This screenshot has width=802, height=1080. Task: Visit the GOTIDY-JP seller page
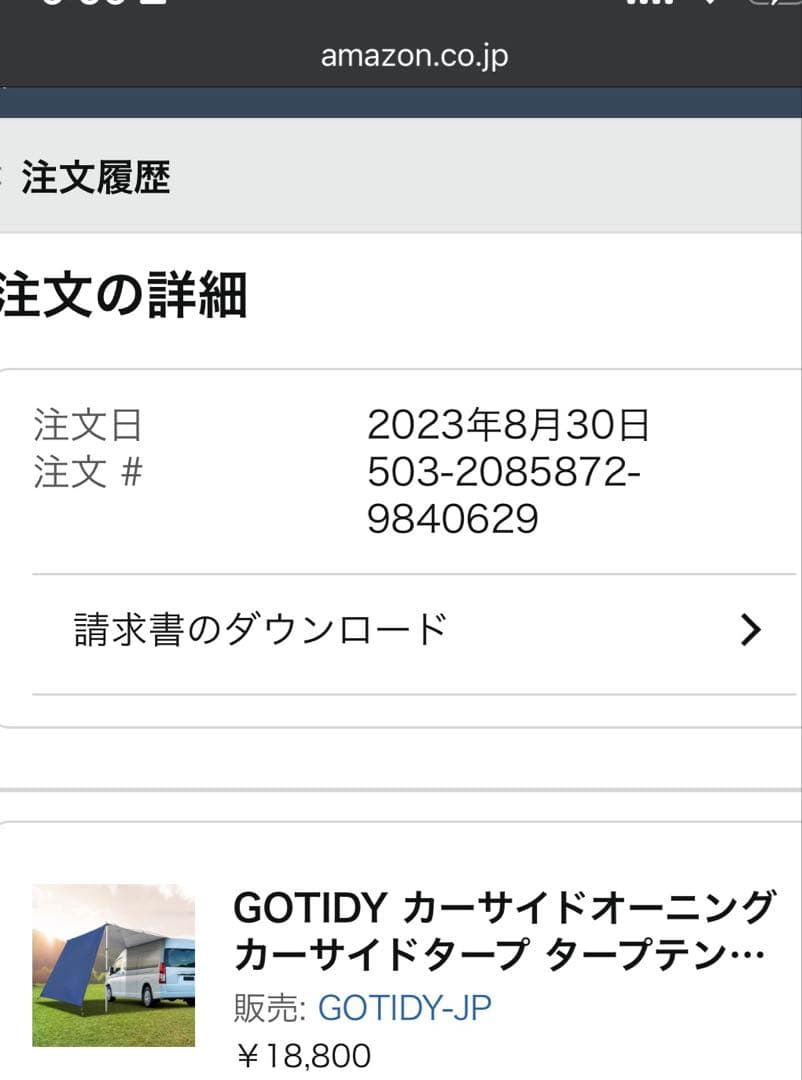pos(404,1008)
